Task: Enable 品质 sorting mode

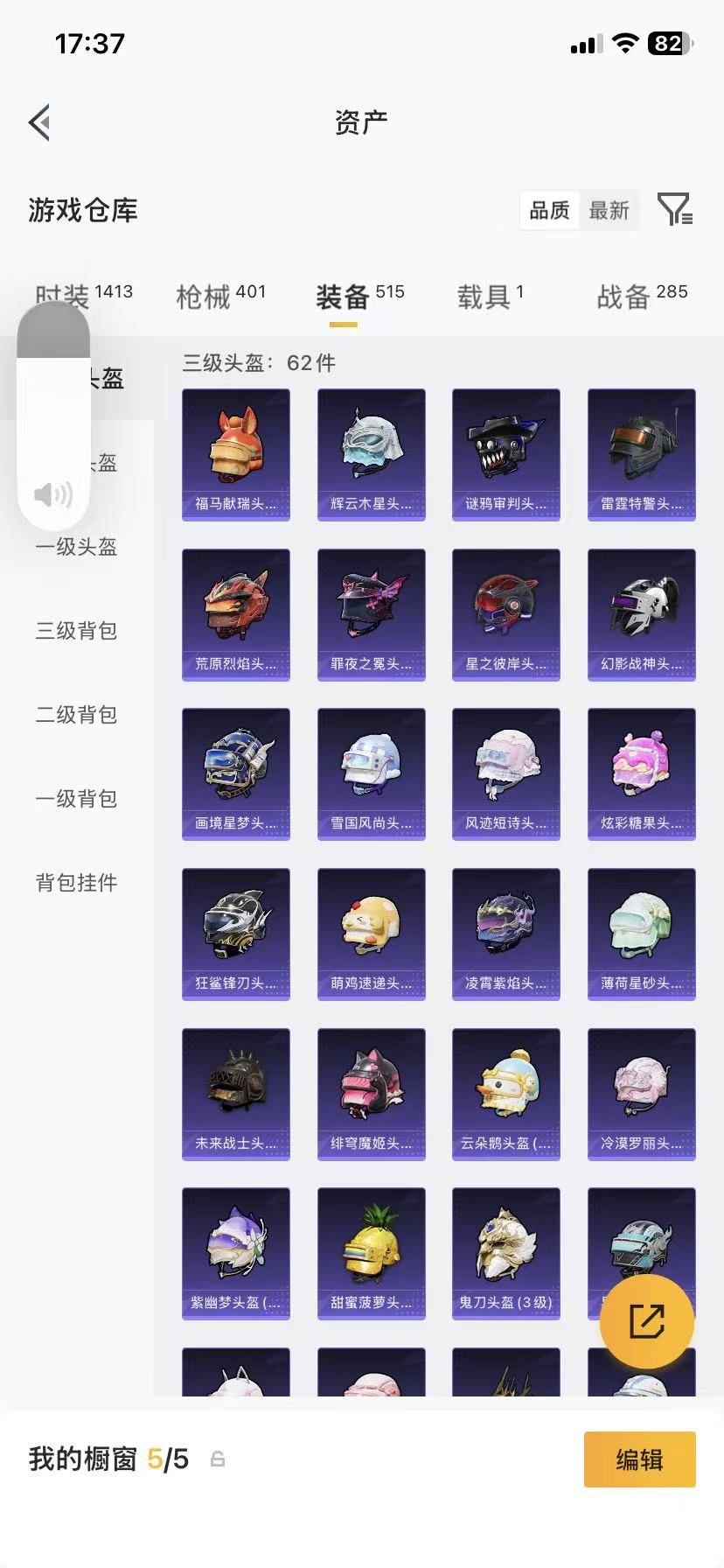Action: click(548, 210)
